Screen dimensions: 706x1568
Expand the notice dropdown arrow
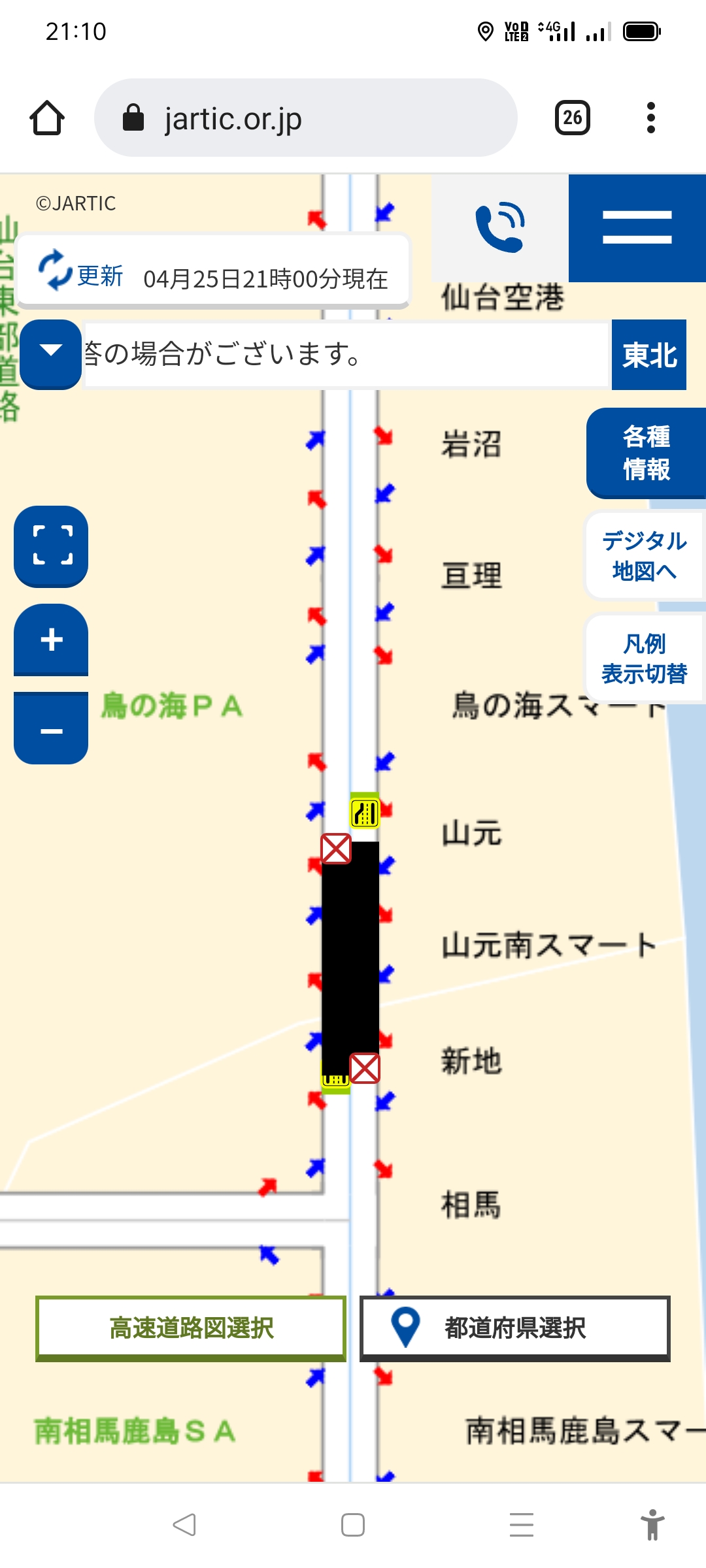pos(51,353)
